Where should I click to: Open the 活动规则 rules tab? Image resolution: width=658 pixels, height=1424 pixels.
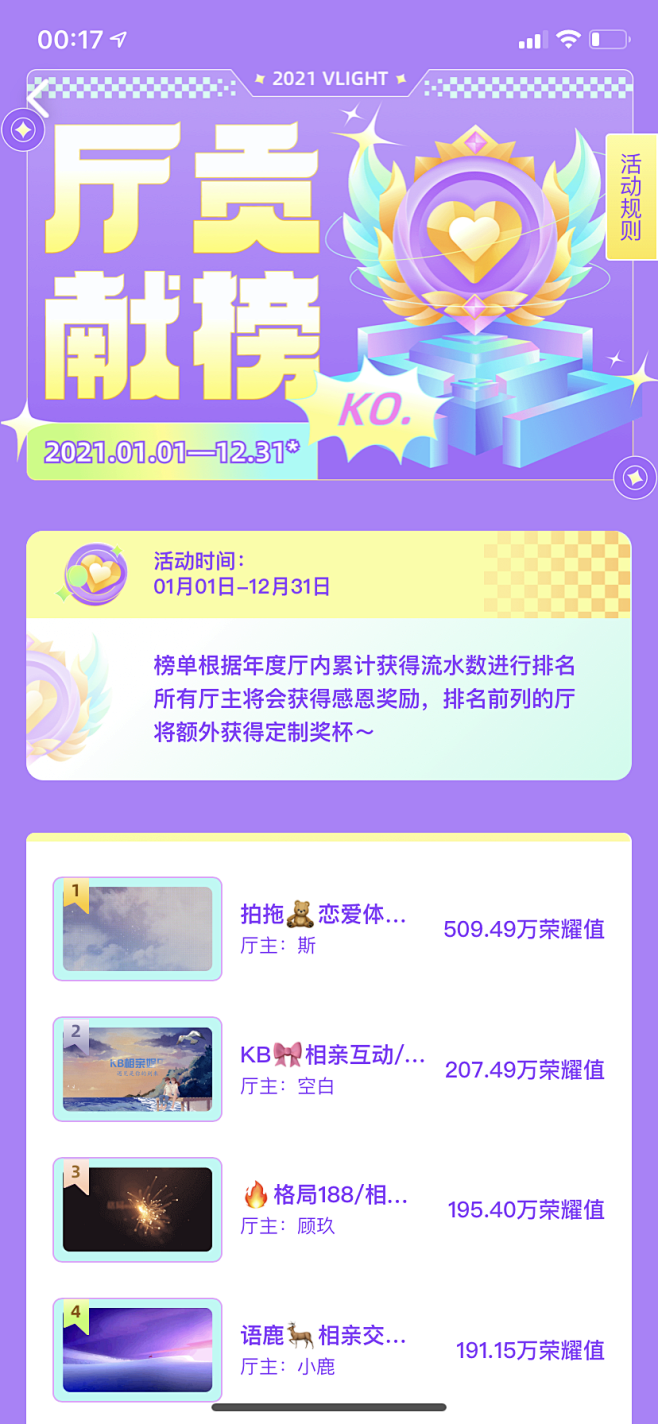(630, 197)
